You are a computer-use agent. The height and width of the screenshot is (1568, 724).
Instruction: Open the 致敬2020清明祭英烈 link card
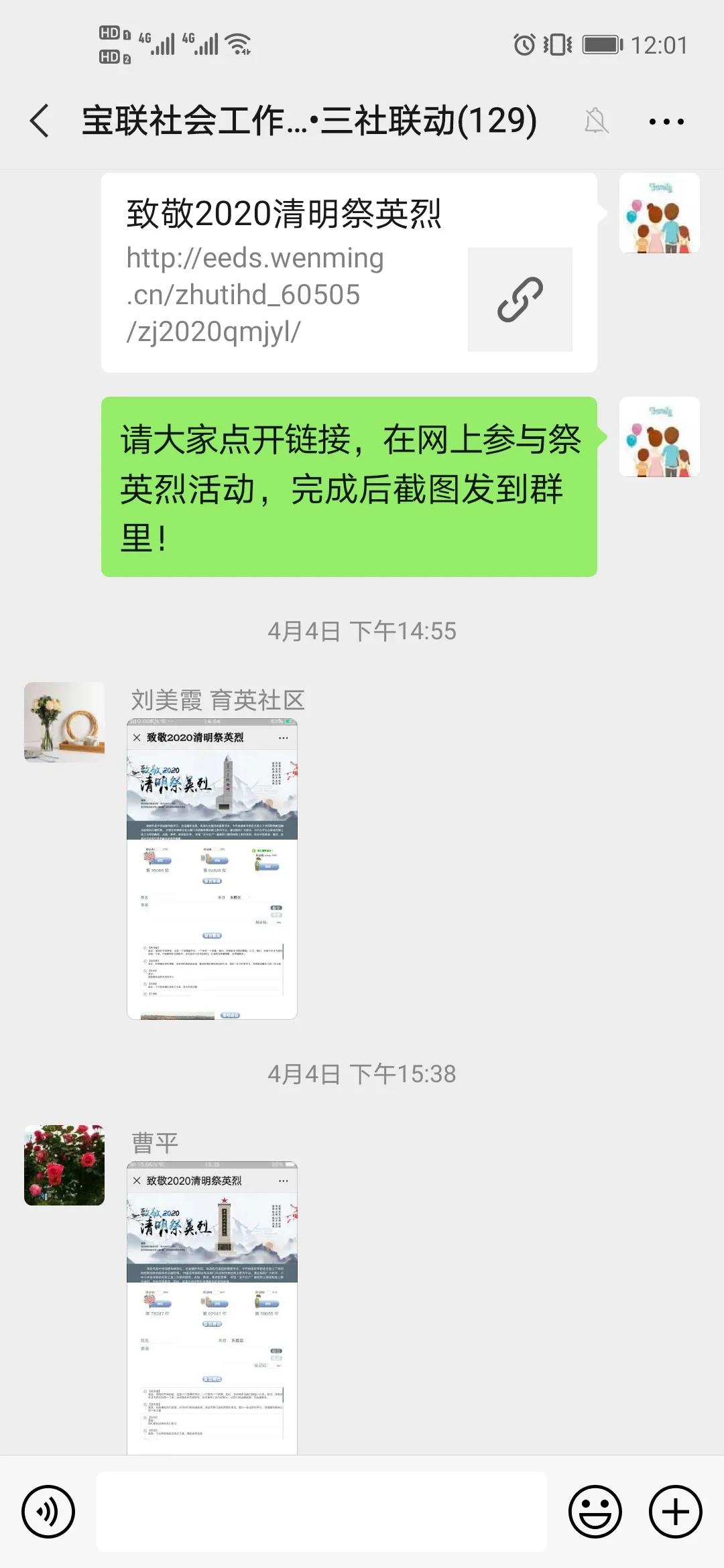(349, 273)
